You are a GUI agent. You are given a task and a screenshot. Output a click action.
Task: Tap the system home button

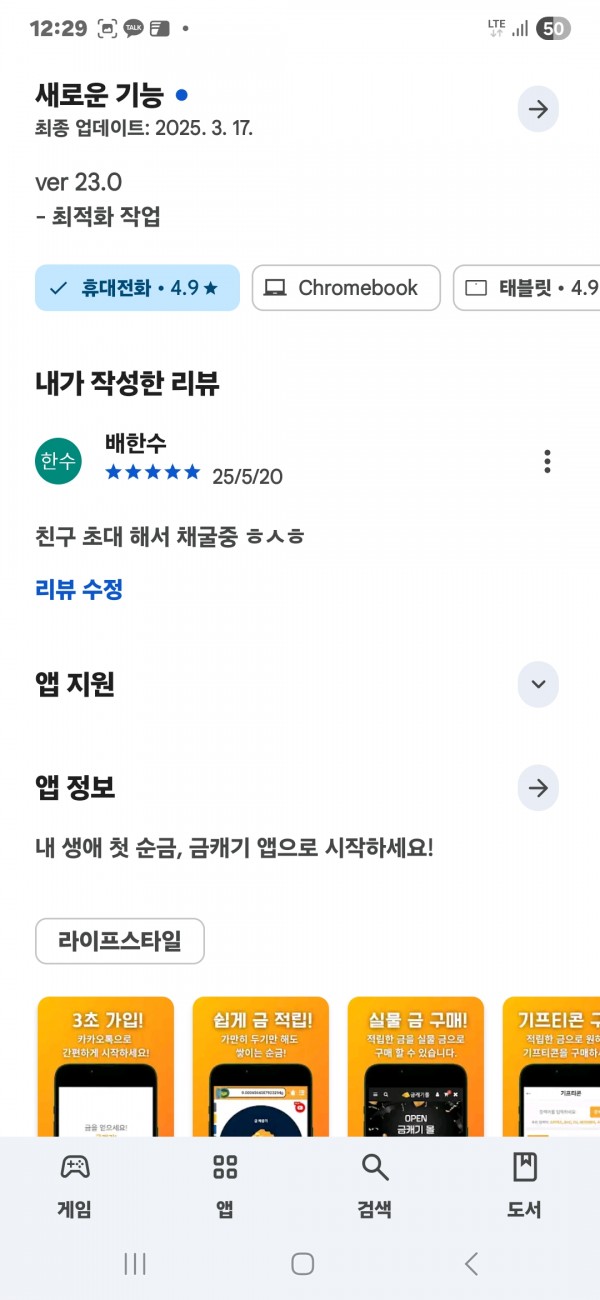(x=303, y=1264)
